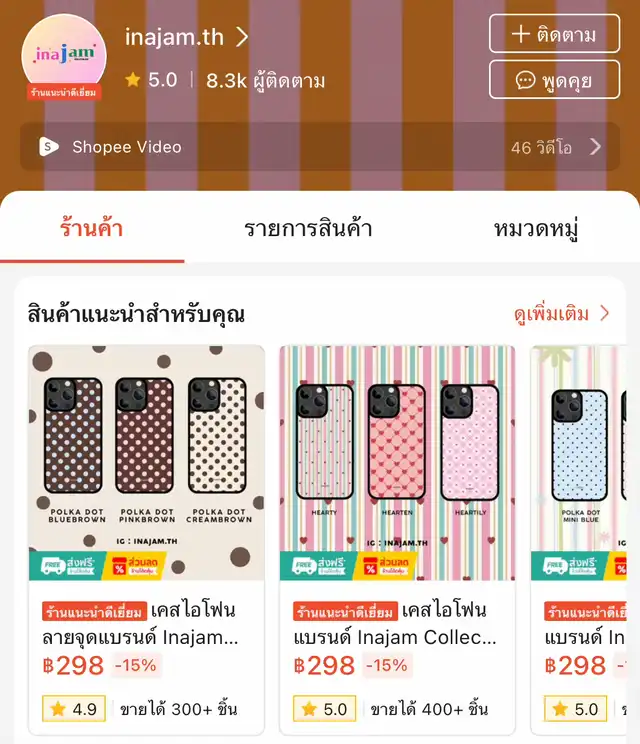640x744 pixels.
Task: Tap the inajam shop avatar
Action: pos(64,56)
